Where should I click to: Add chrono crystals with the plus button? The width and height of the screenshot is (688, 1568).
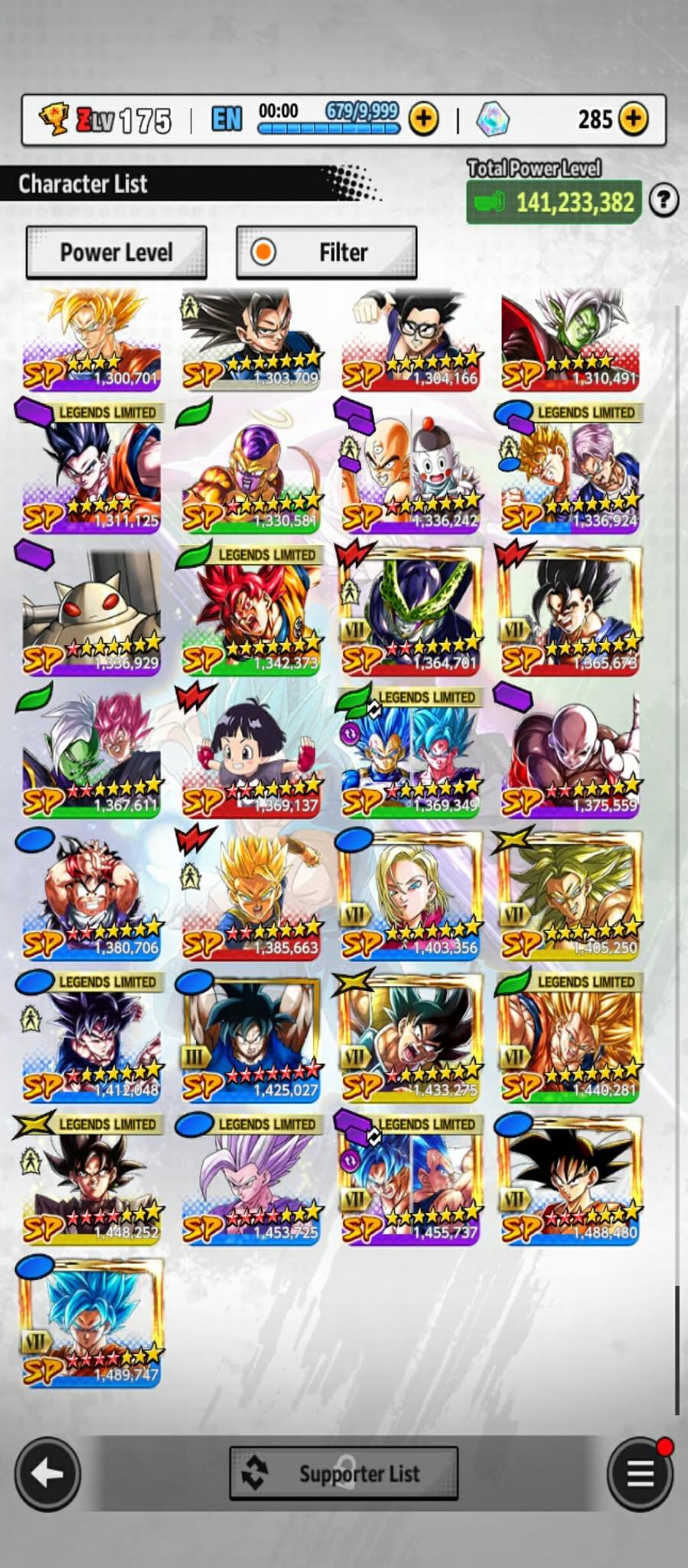pyautogui.click(x=633, y=119)
